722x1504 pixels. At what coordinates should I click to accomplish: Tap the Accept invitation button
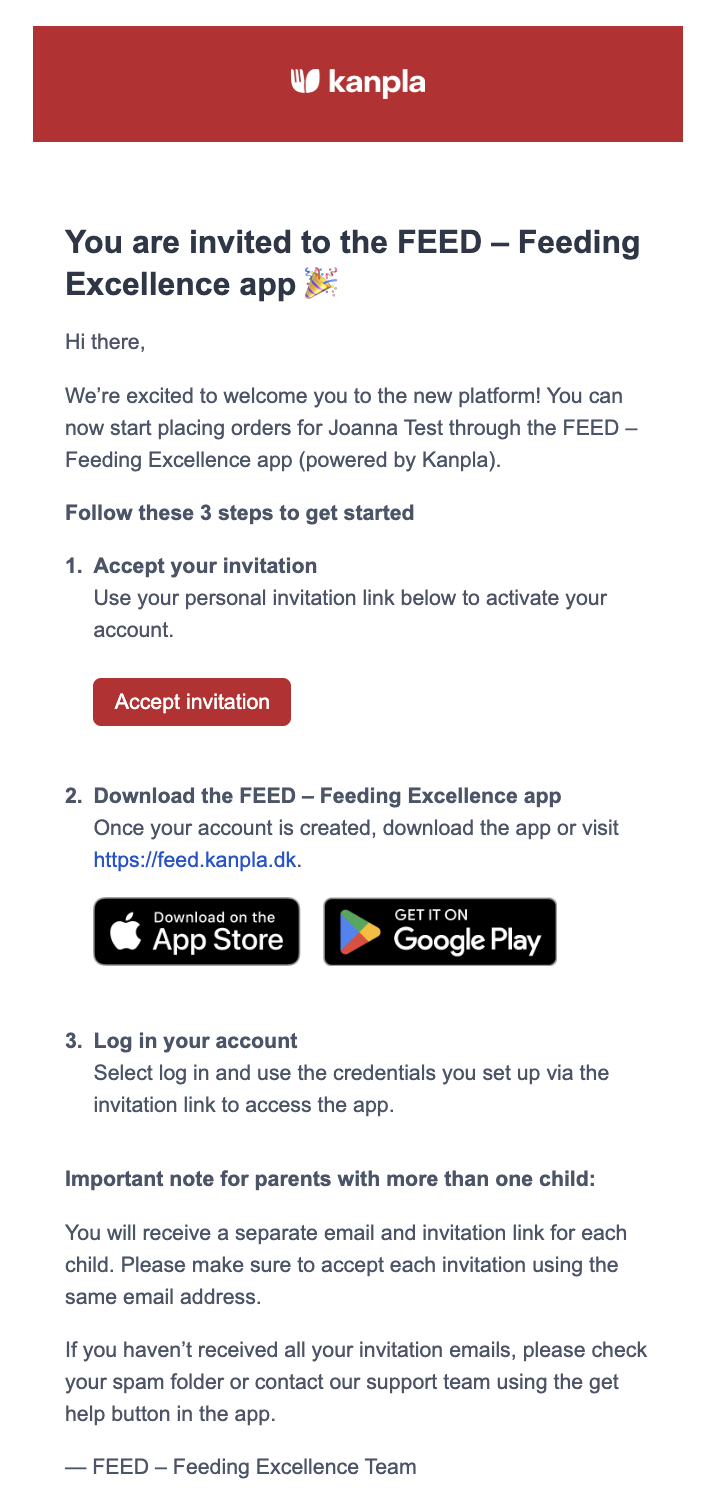(192, 702)
